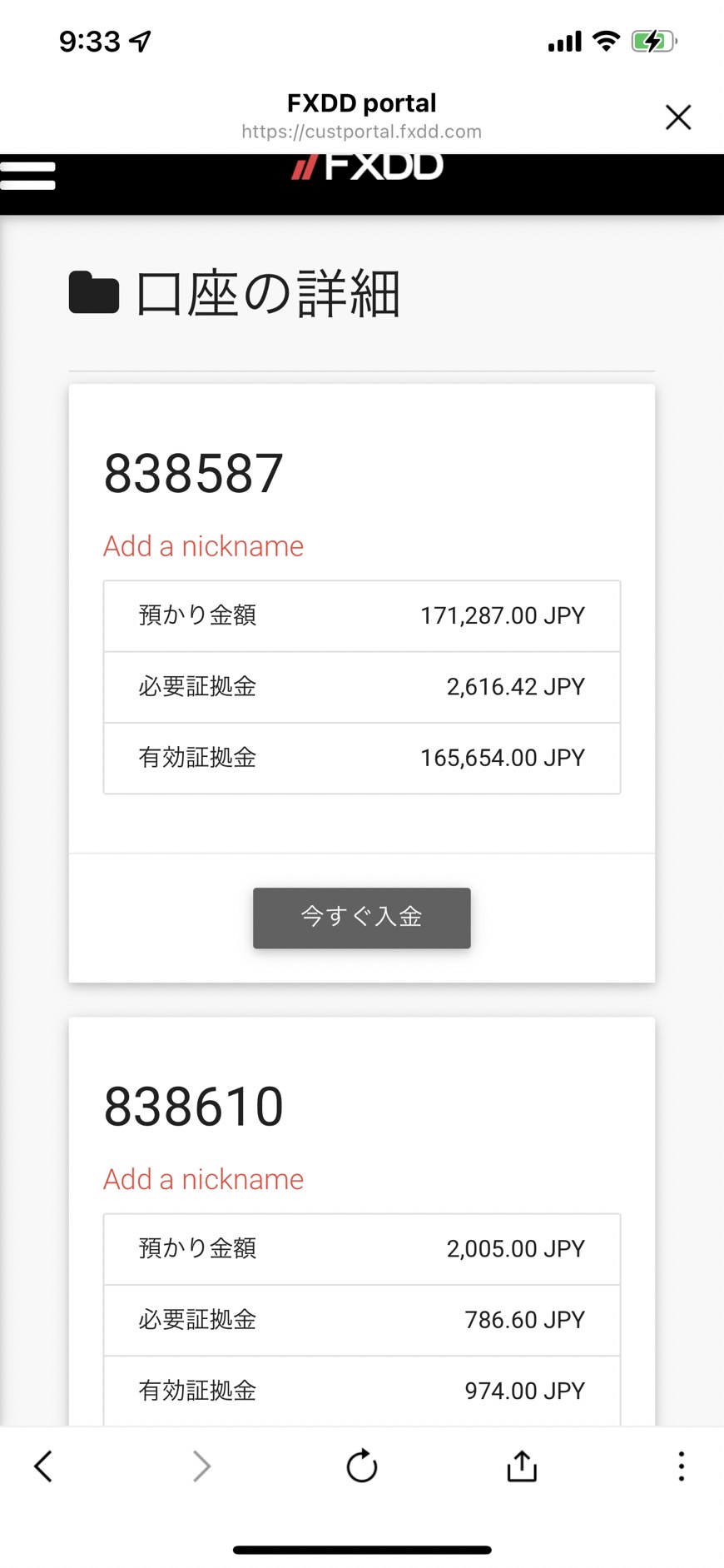
Task: Go back to the previous page
Action: coord(43,1466)
